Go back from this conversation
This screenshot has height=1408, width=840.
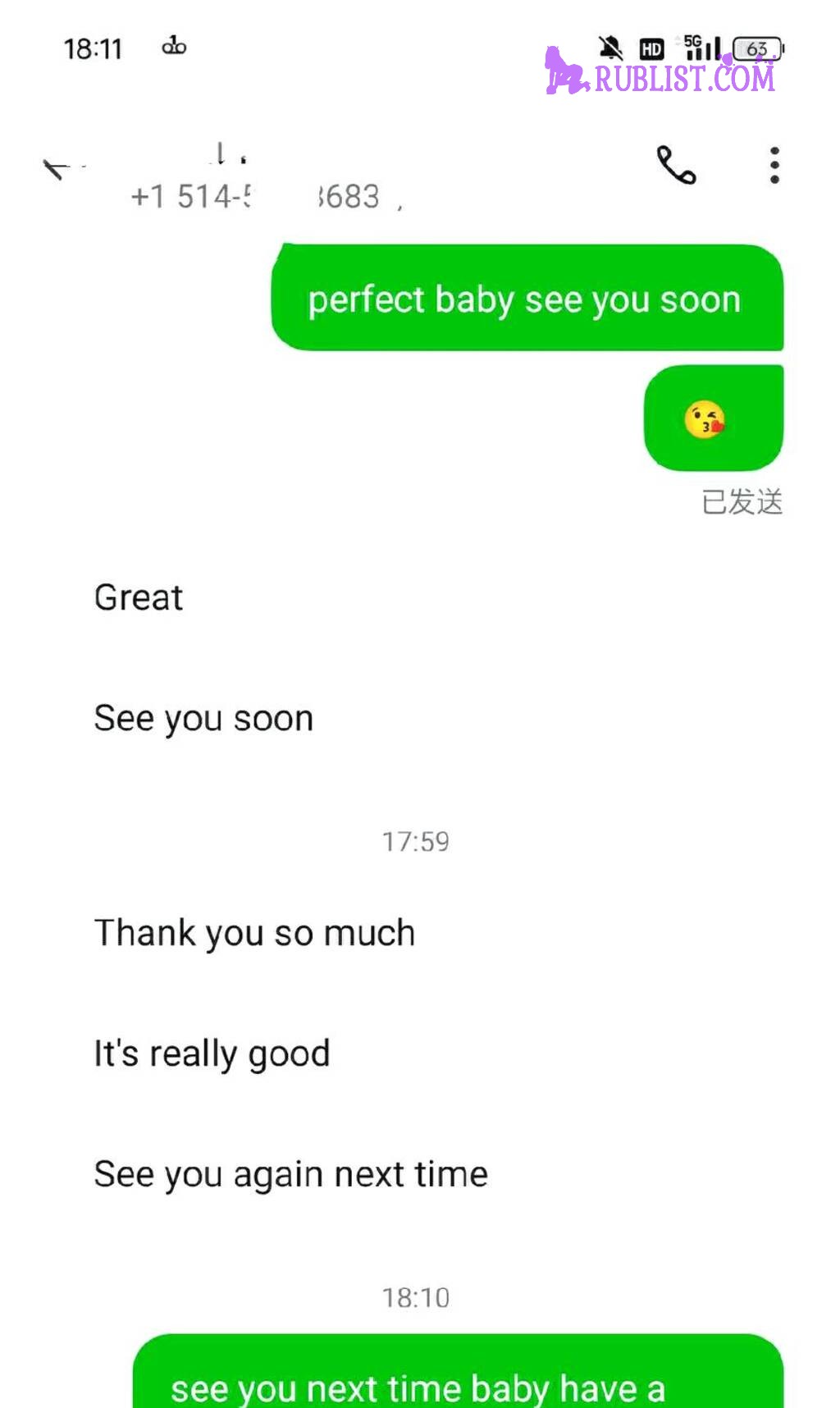tap(56, 169)
